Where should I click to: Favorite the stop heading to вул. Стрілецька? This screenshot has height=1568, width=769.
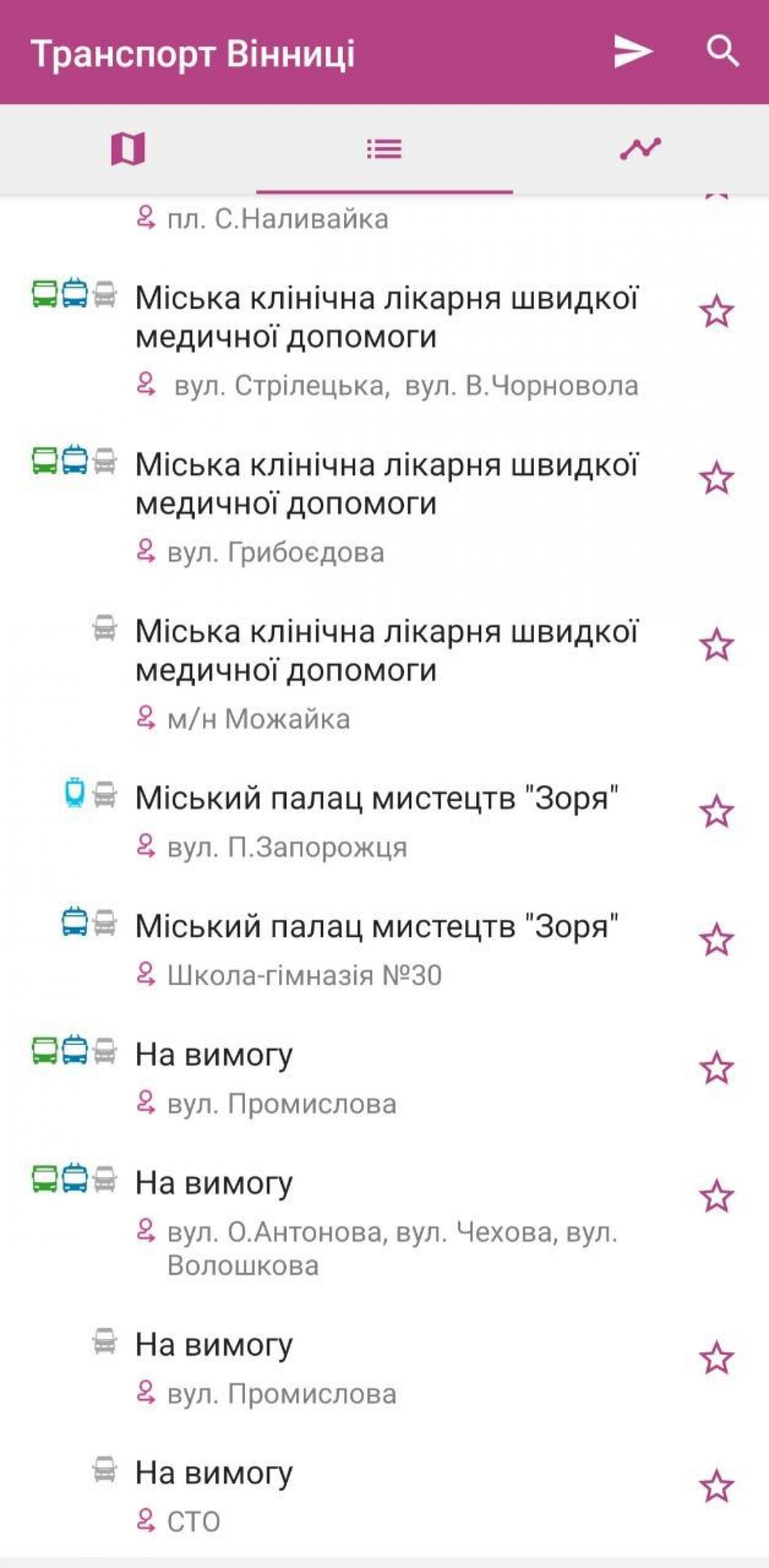[x=717, y=312]
